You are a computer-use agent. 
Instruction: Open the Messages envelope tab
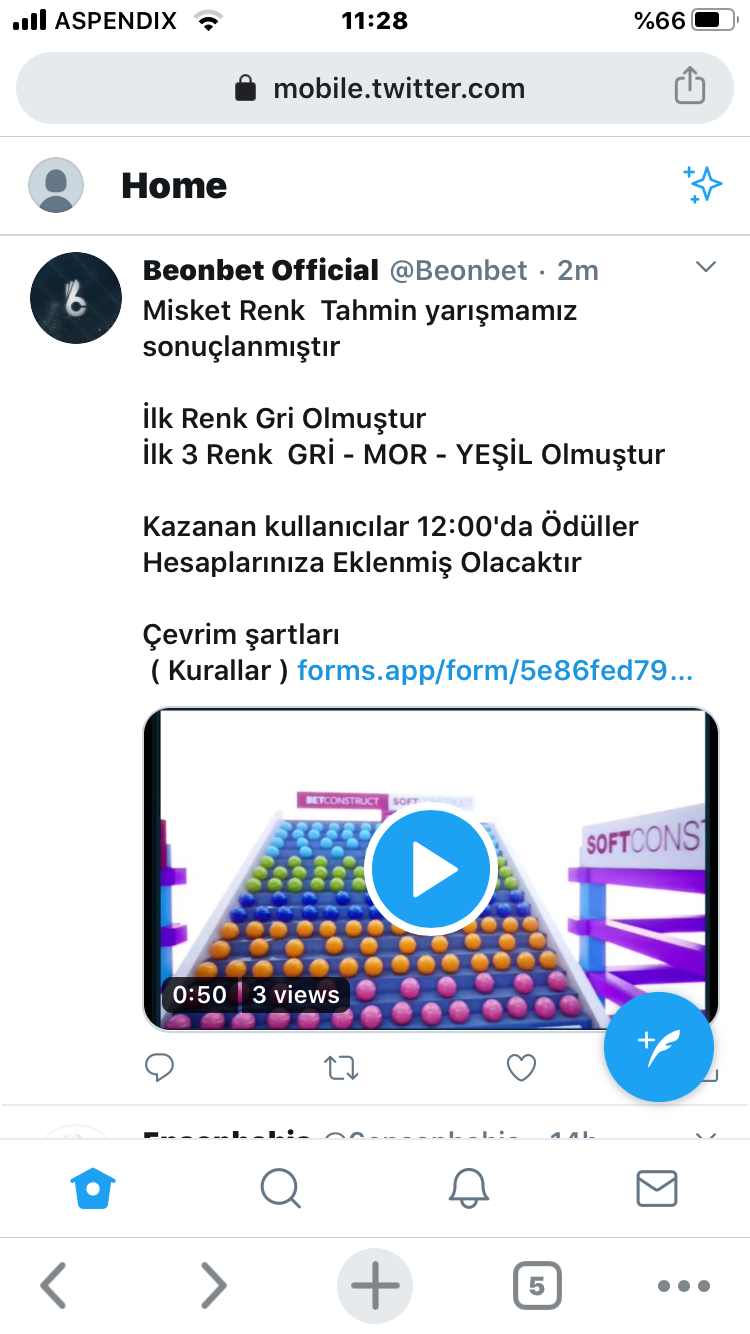click(657, 1189)
